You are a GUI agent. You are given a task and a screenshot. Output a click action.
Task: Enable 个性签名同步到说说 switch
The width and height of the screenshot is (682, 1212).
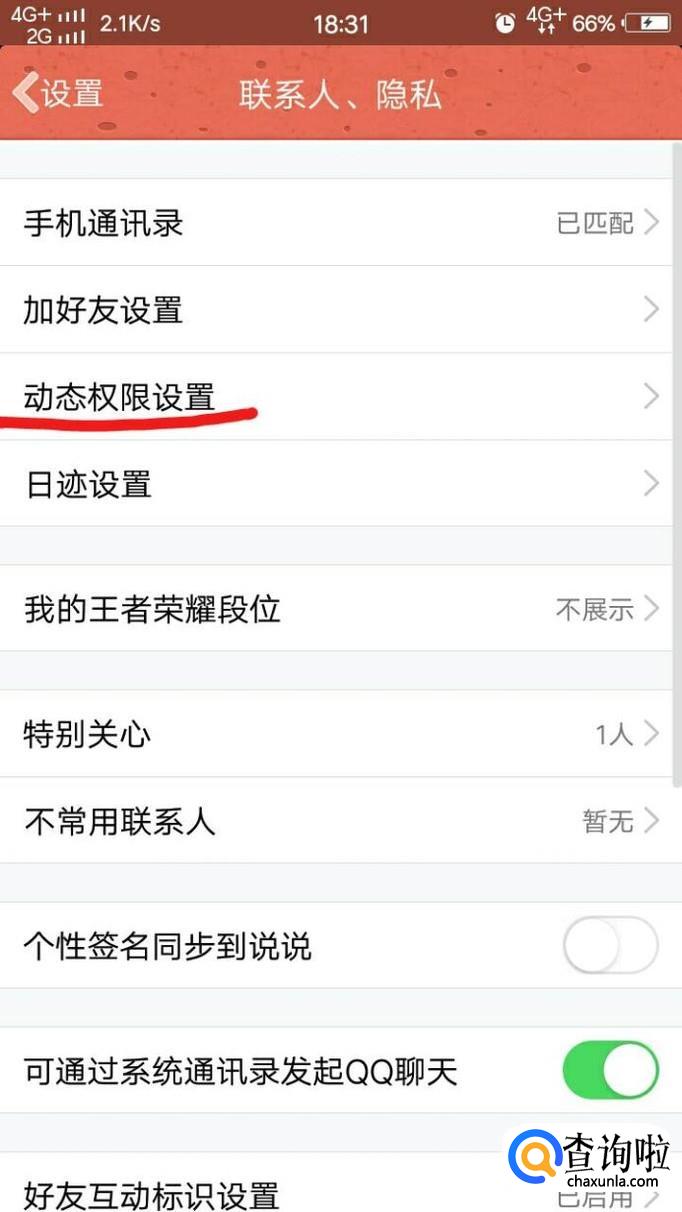(610, 946)
